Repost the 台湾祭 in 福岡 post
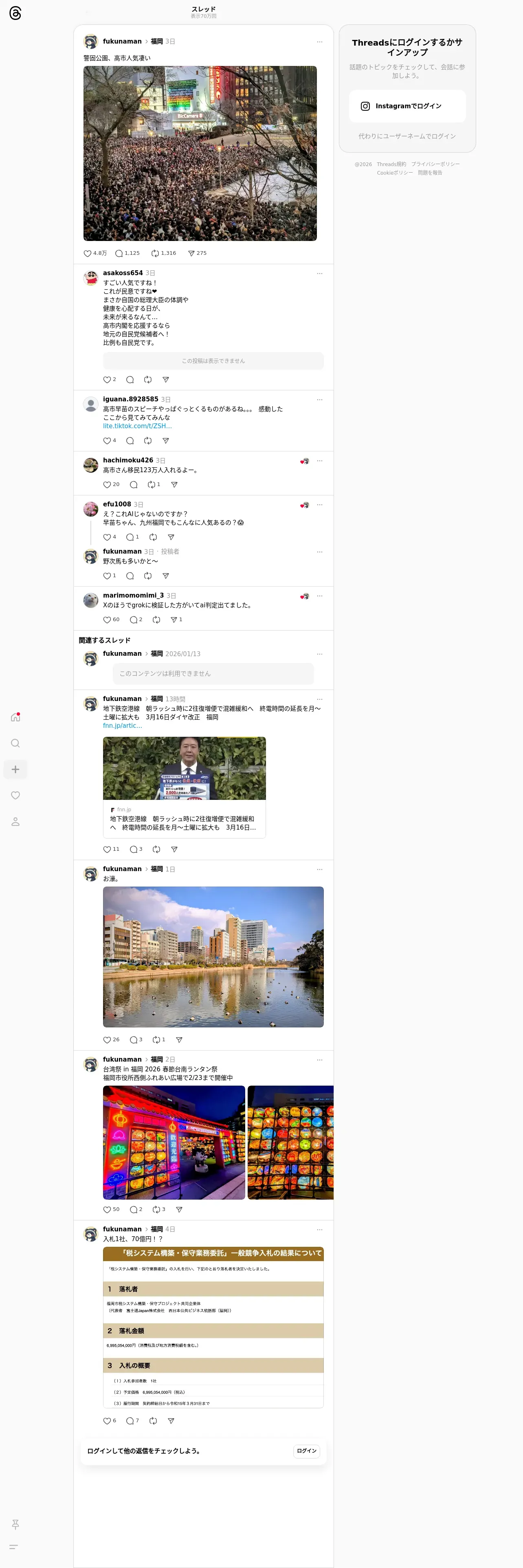523x1568 pixels. click(156, 1209)
